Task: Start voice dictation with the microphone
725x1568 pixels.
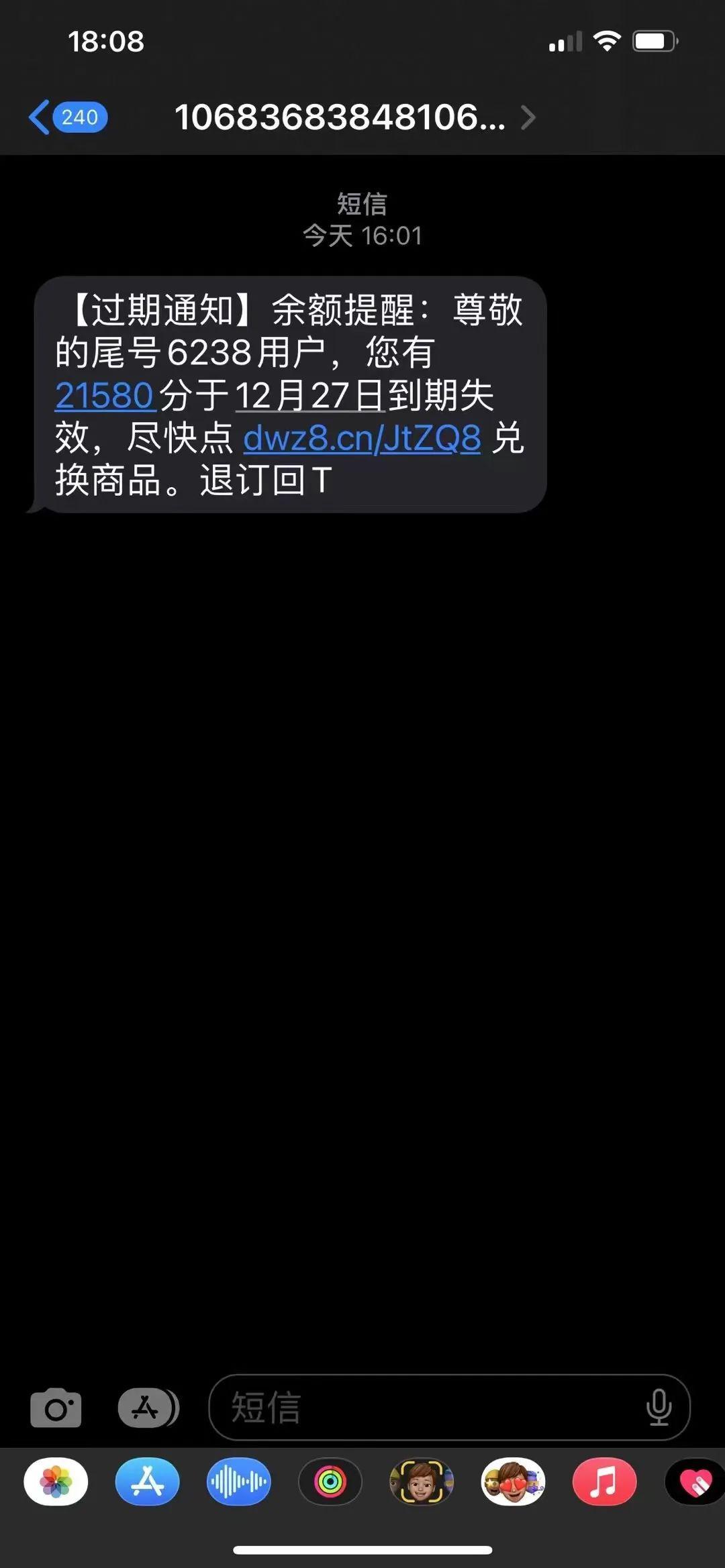Action: pyautogui.click(x=659, y=1407)
